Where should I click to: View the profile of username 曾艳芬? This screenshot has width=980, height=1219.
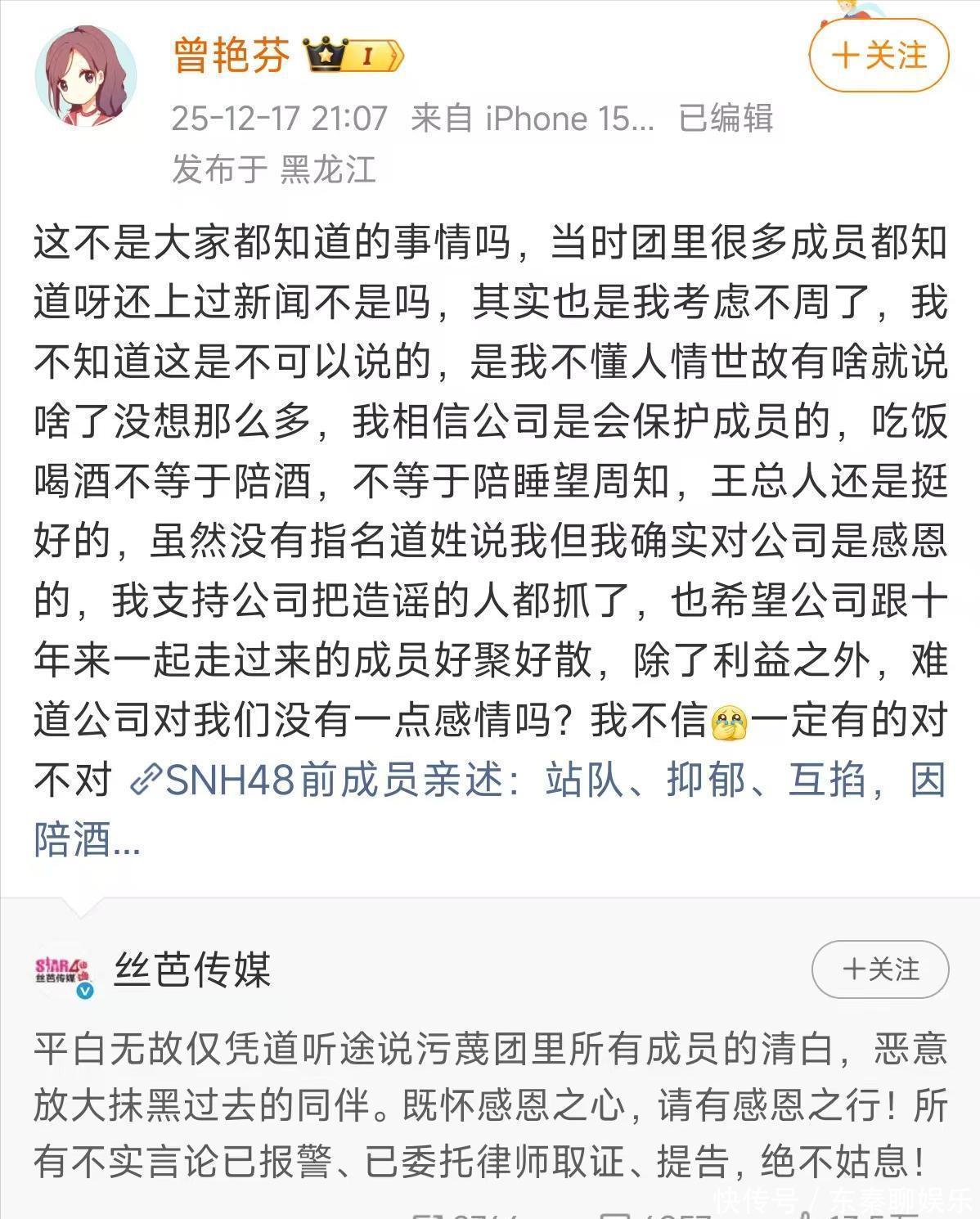(232, 56)
